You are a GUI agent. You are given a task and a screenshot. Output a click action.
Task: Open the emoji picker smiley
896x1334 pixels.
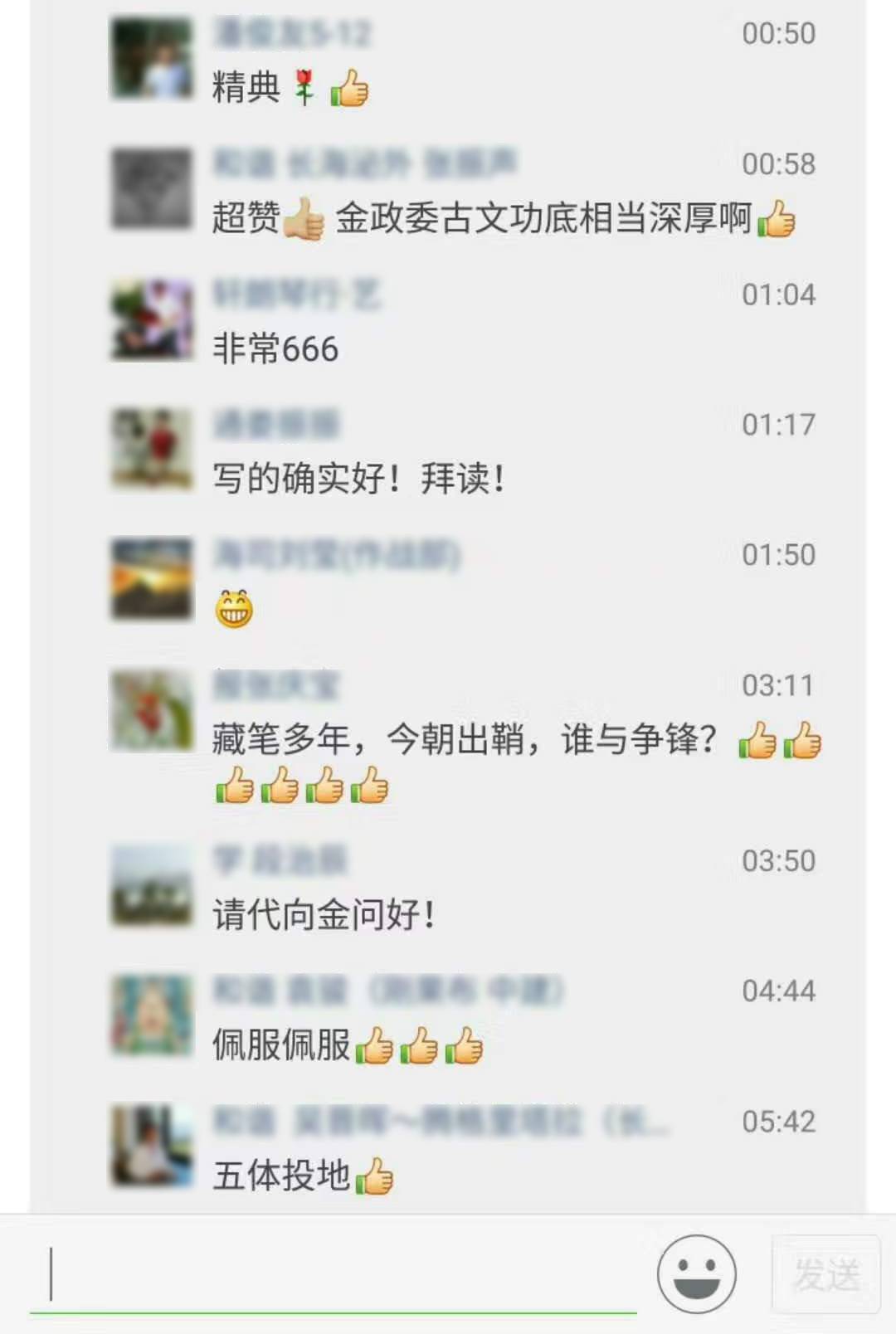click(x=696, y=1274)
